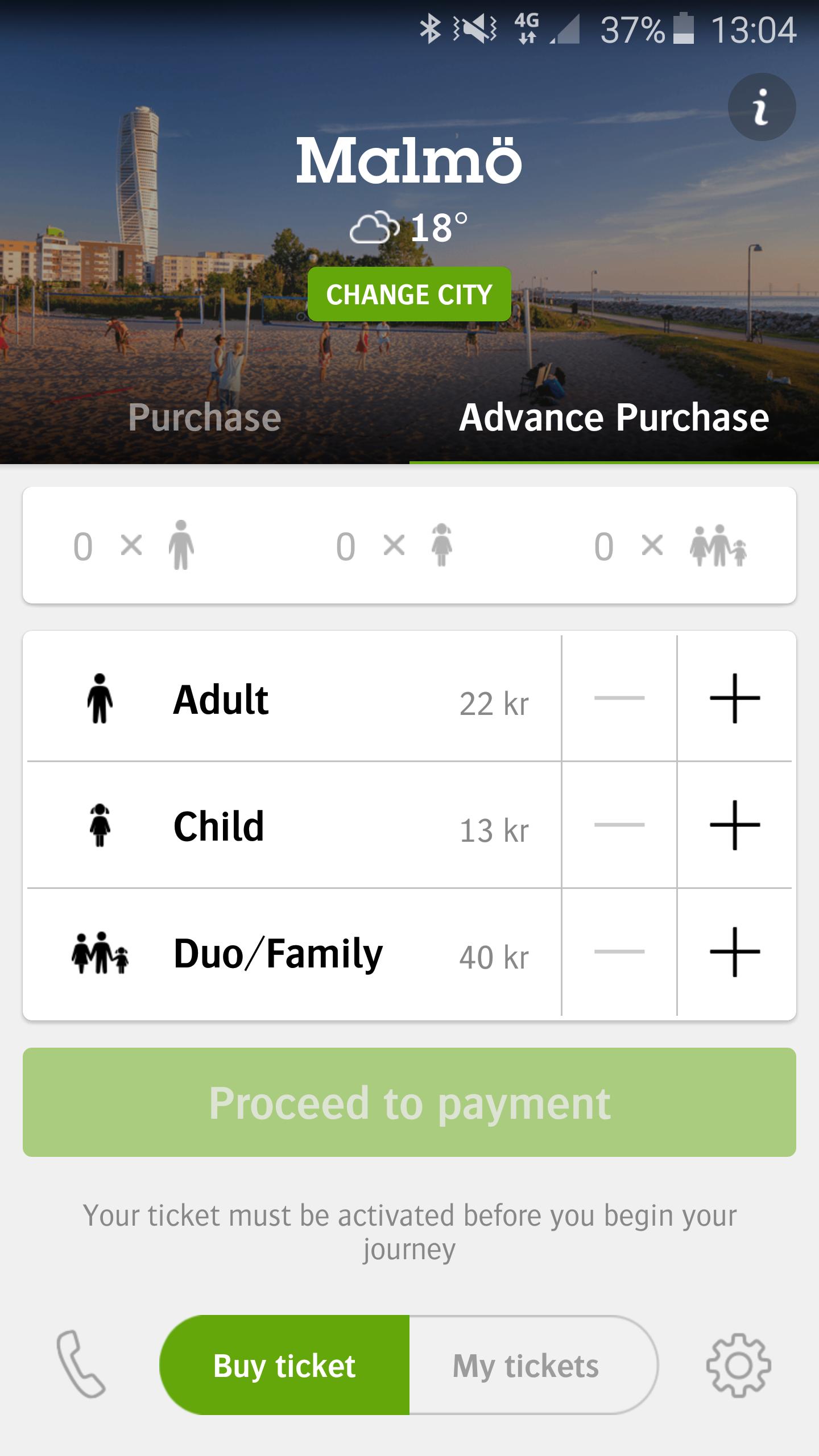Viewport: 819px width, 1456px height.
Task: Open the settings gear
Action: point(738,1366)
